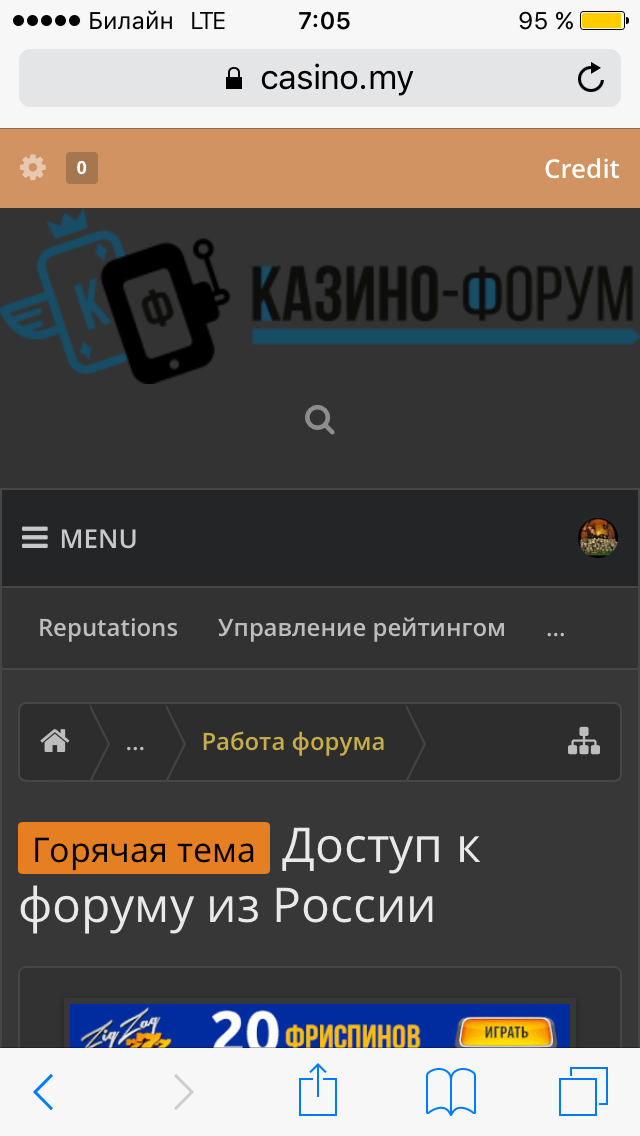Go to the forum home breadcrumb
The image size is (640, 1136).
pos(55,742)
